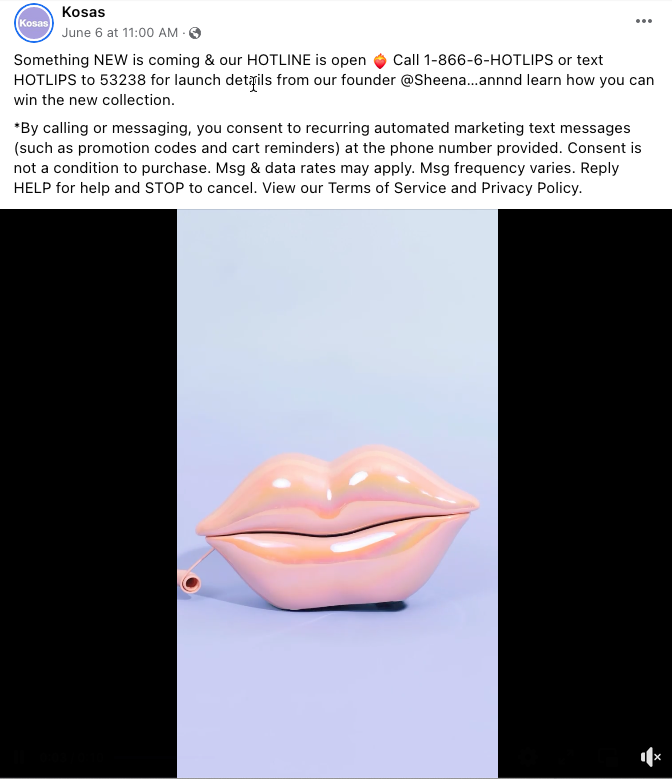Open the Kosas page name link
Viewport: 672px width, 779px height.
(83, 13)
